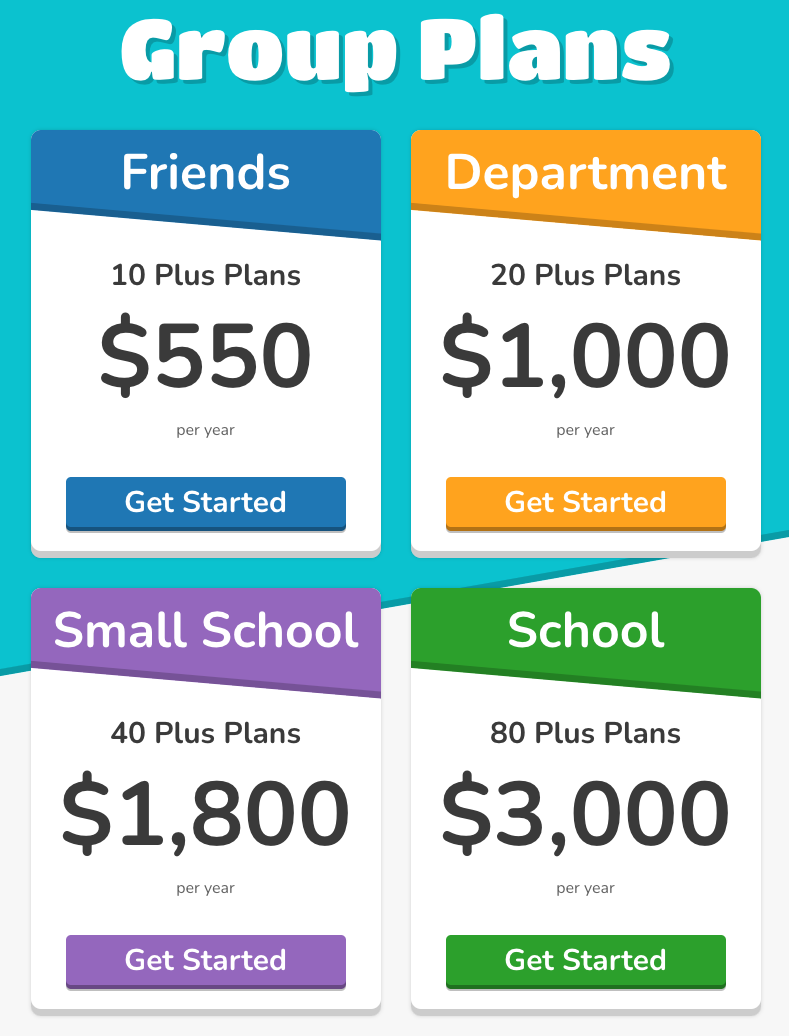The width and height of the screenshot is (789, 1036).
Task: Select the Small School plan header
Action: click(x=205, y=630)
